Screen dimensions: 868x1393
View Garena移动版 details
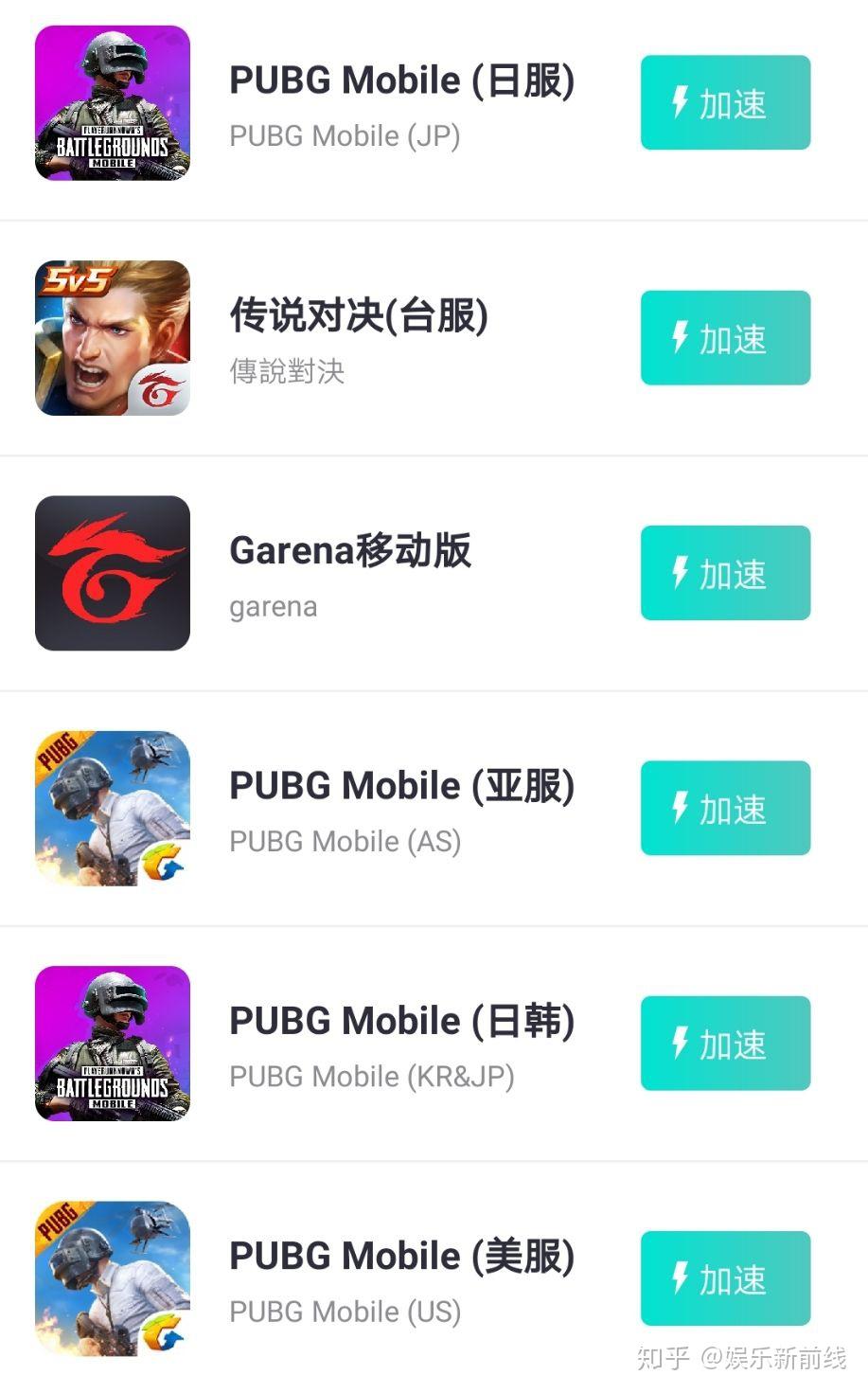(x=350, y=551)
